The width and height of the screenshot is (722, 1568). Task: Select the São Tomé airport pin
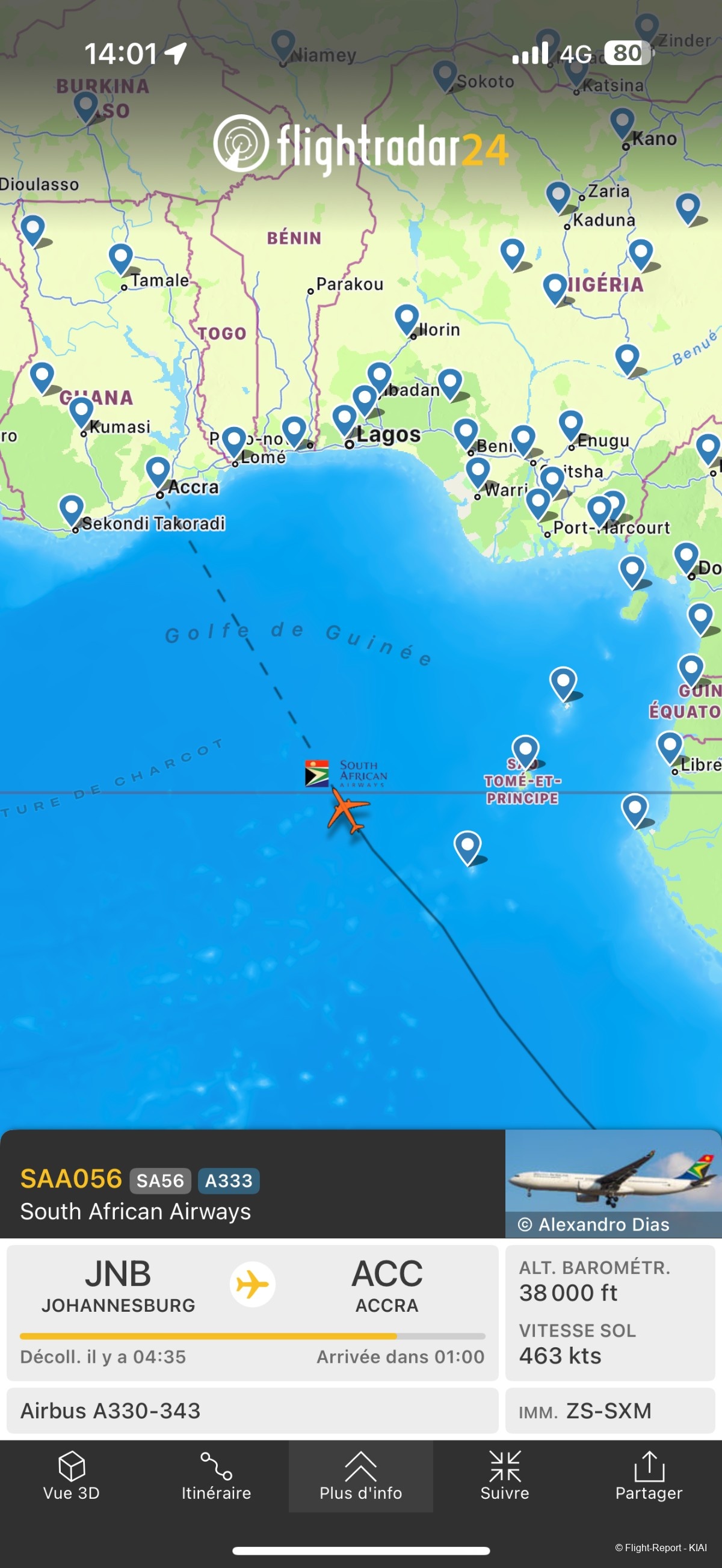click(x=525, y=749)
